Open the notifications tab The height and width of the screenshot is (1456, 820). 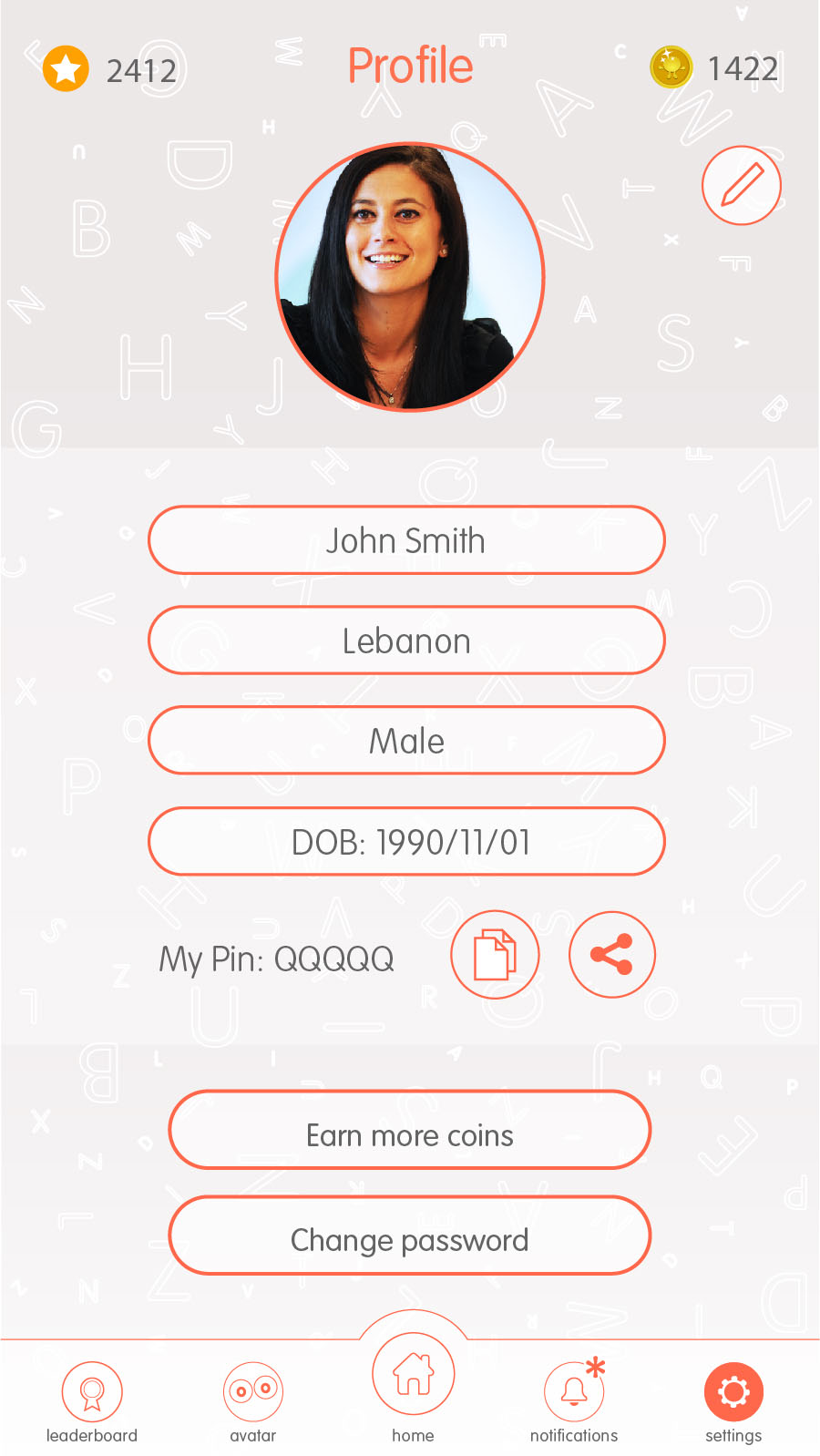click(x=574, y=1402)
